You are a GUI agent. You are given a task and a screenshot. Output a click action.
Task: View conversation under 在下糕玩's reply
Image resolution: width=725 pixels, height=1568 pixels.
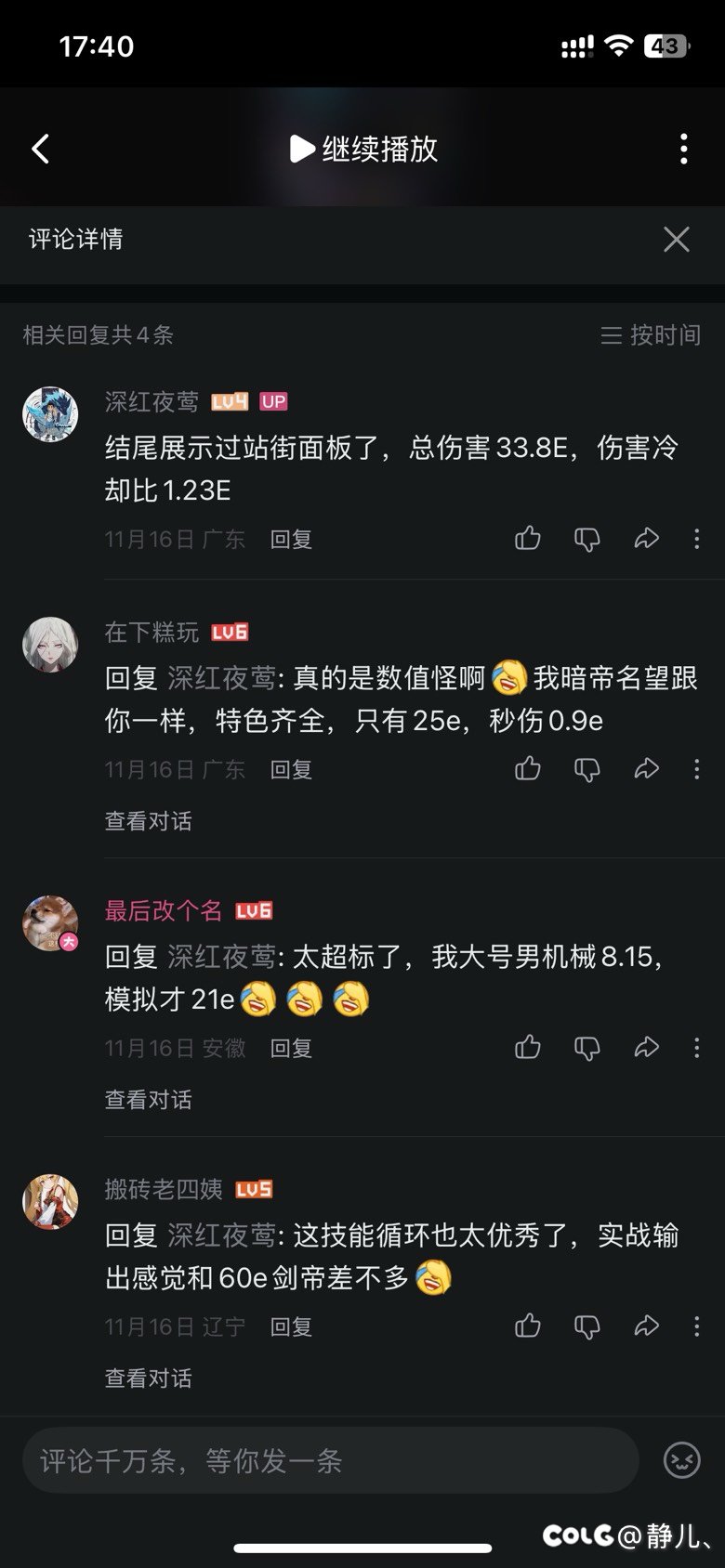149,821
